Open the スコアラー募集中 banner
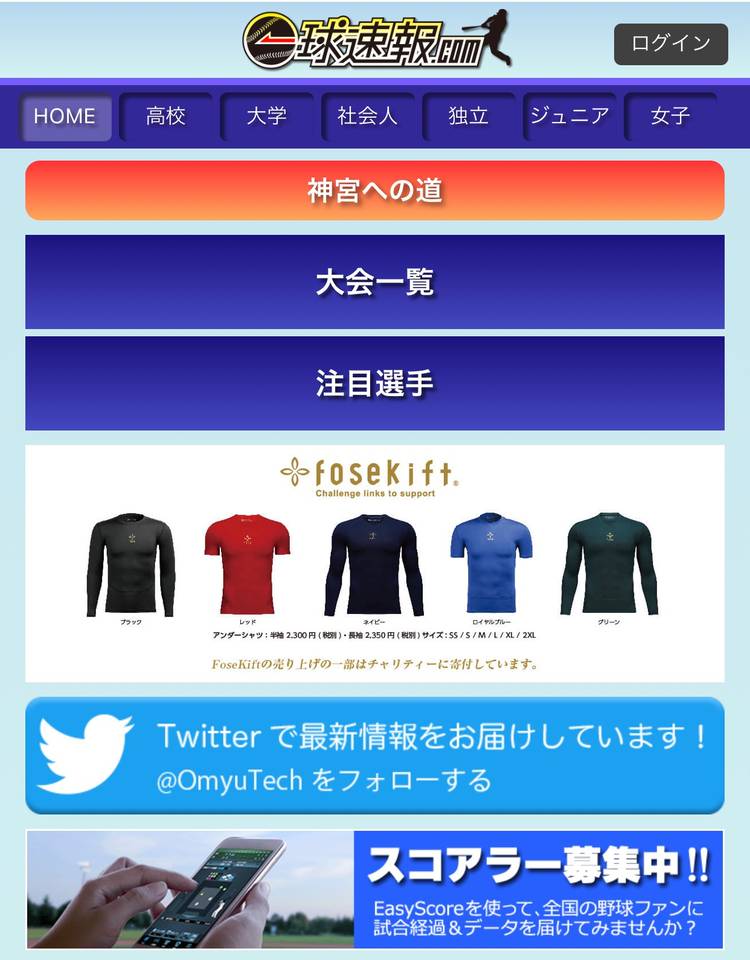Viewport: 750px width, 960px height. (x=375, y=889)
